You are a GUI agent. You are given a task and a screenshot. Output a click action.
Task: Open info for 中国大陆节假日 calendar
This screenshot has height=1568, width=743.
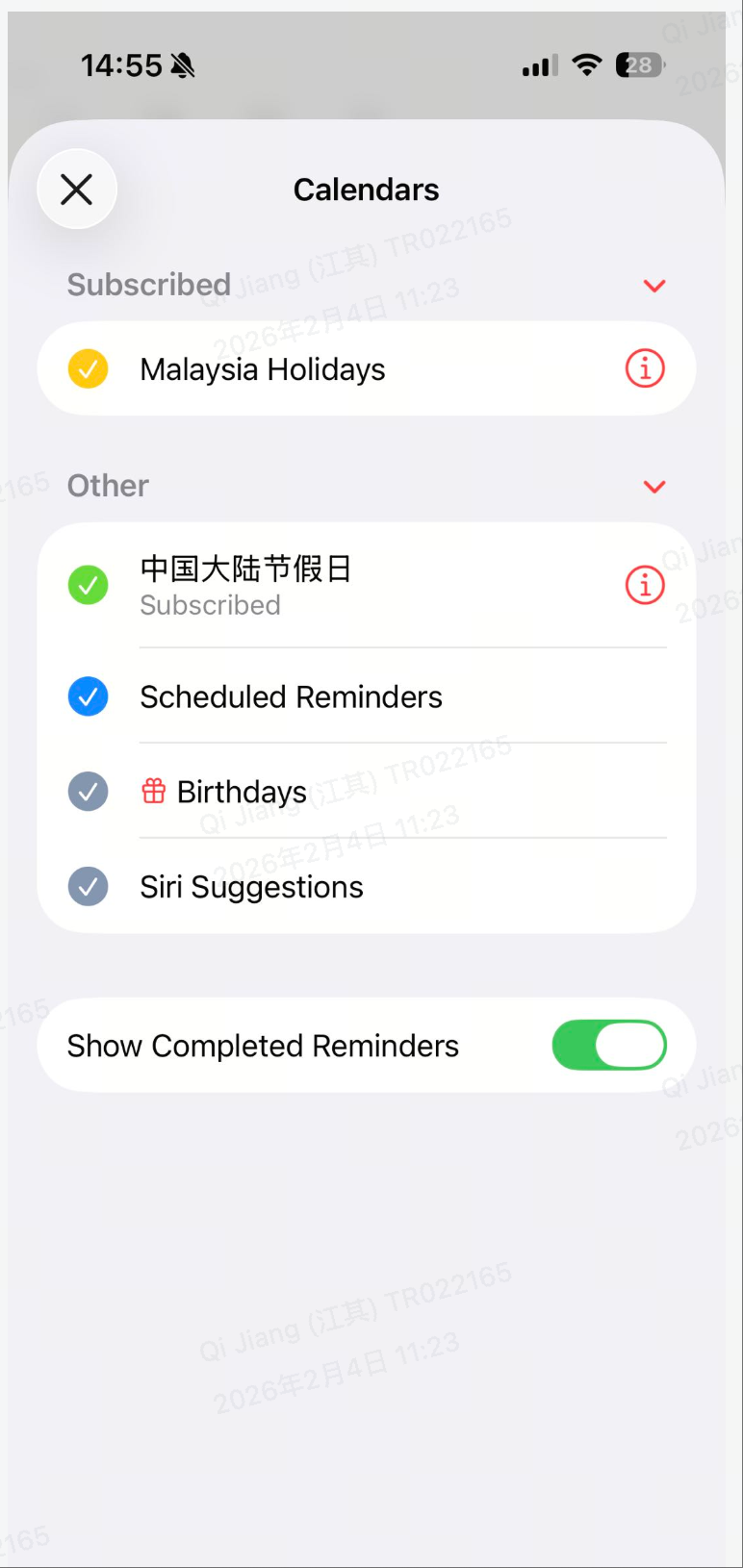pyautogui.click(x=645, y=585)
